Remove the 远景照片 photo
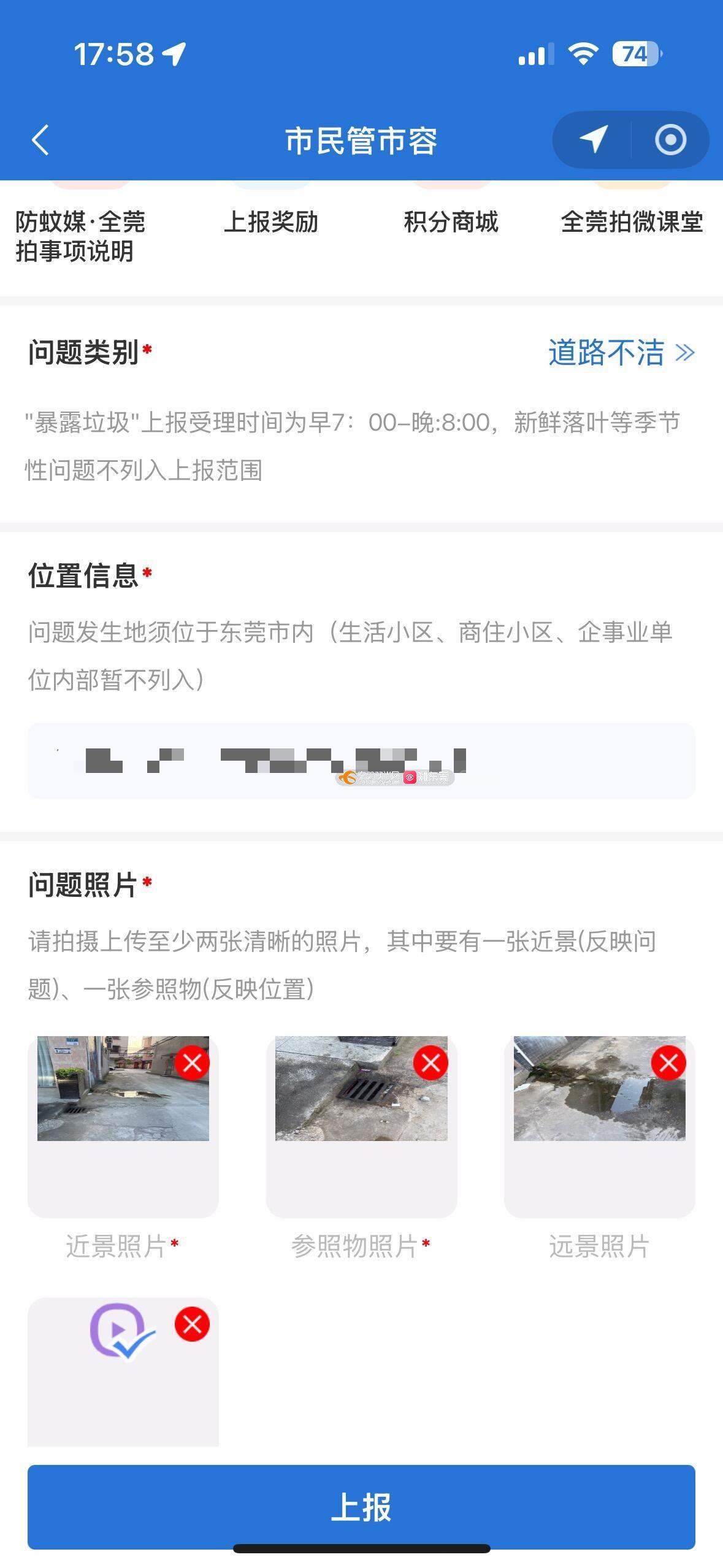 point(668,1063)
